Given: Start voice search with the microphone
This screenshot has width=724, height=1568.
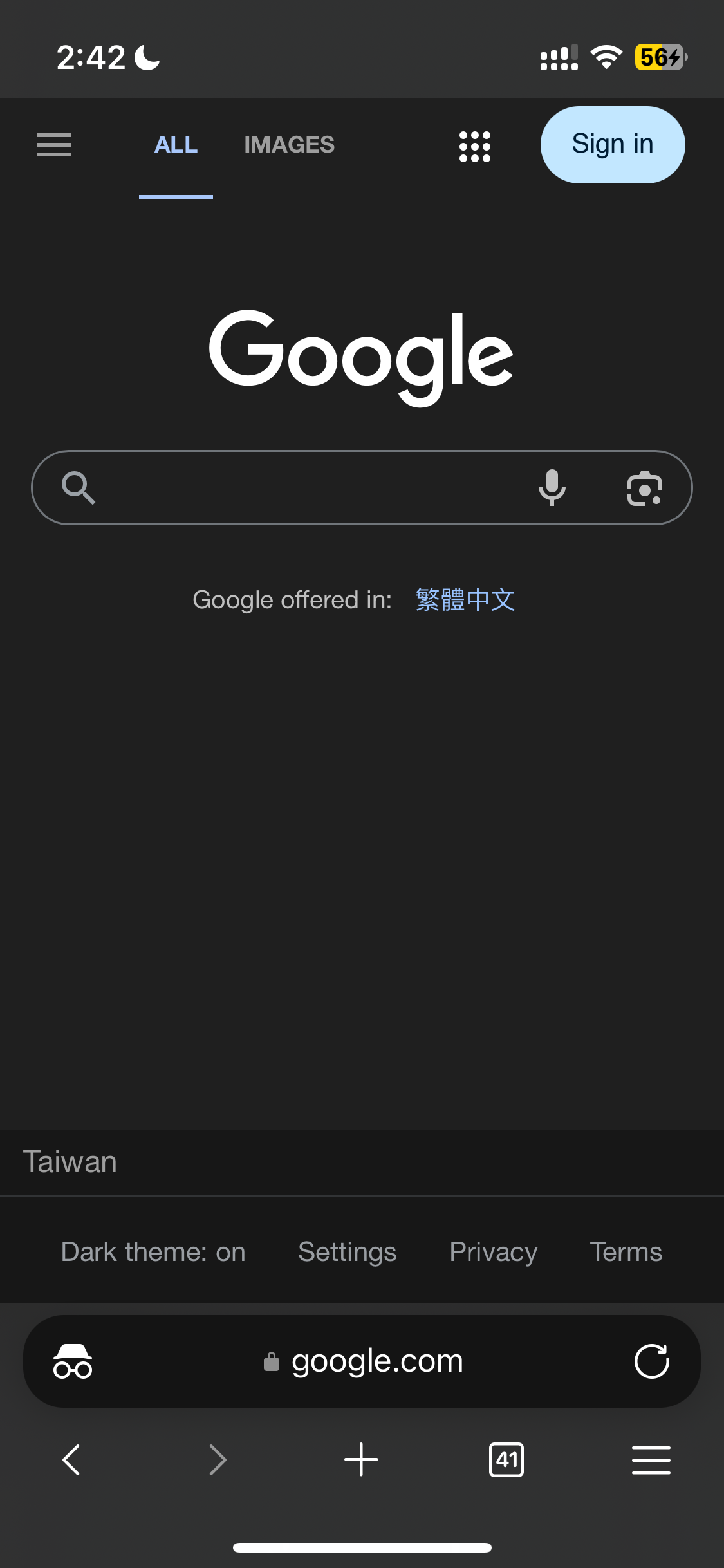Looking at the screenshot, I should point(552,487).
